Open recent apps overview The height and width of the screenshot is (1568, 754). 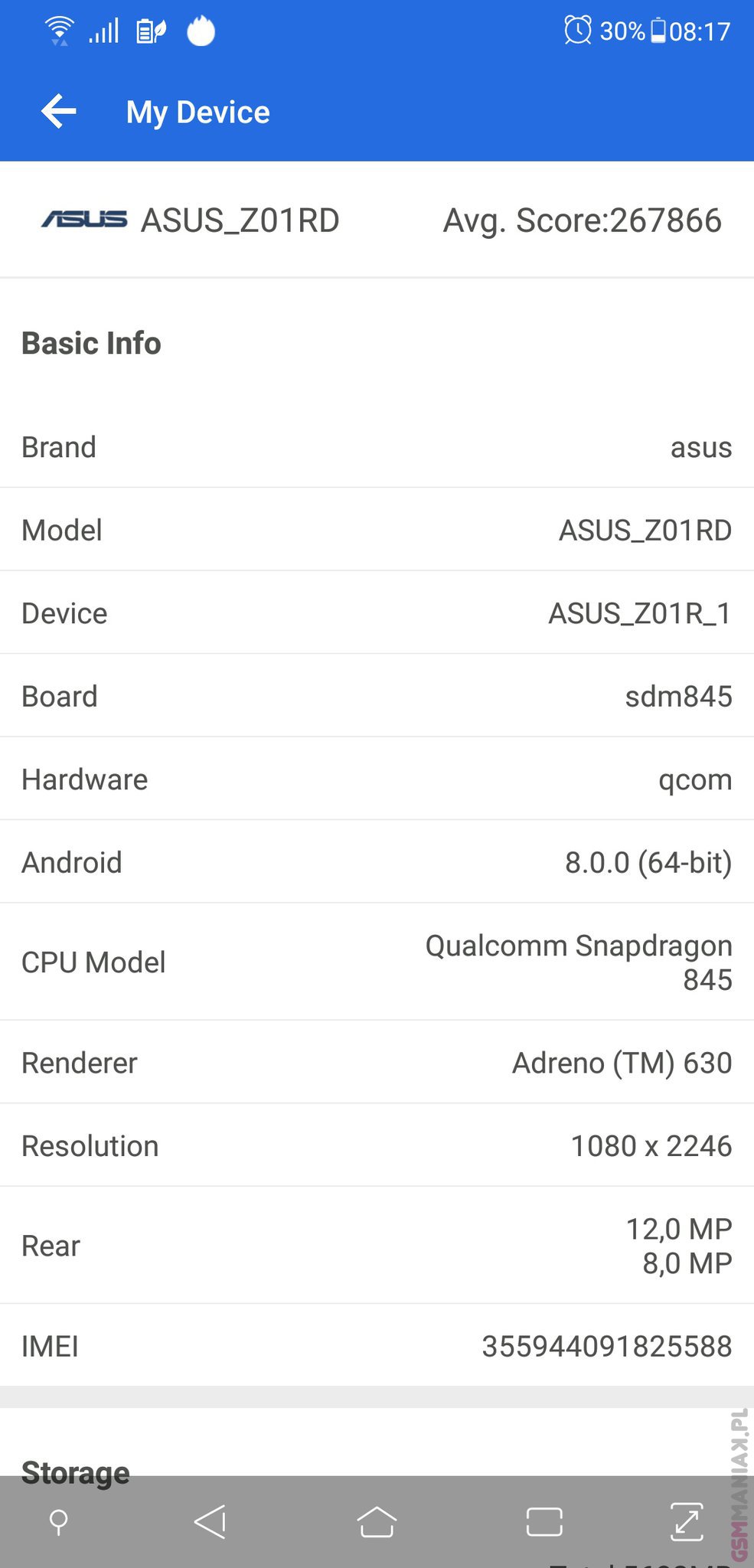(544, 1521)
